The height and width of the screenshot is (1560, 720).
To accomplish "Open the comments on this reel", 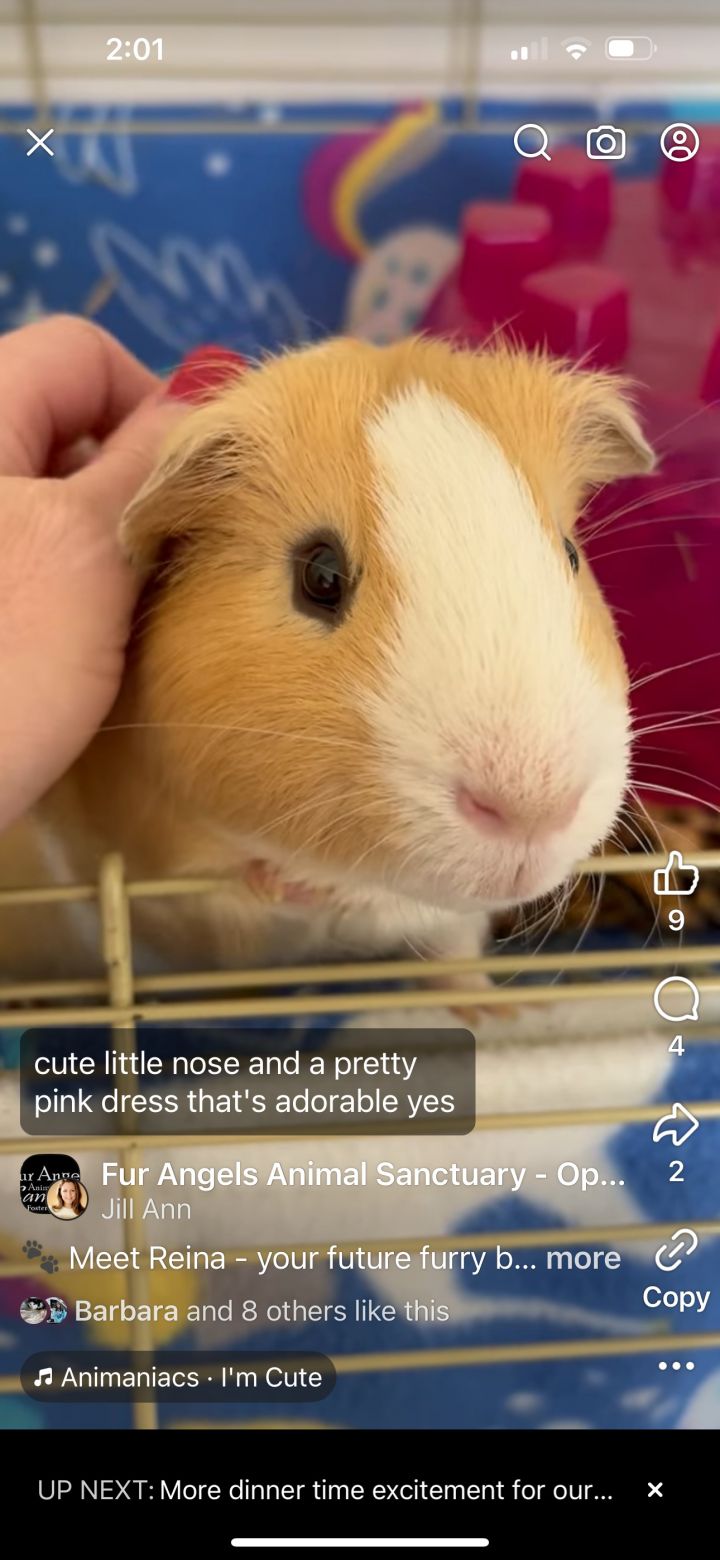I will (x=676, y=1000).
